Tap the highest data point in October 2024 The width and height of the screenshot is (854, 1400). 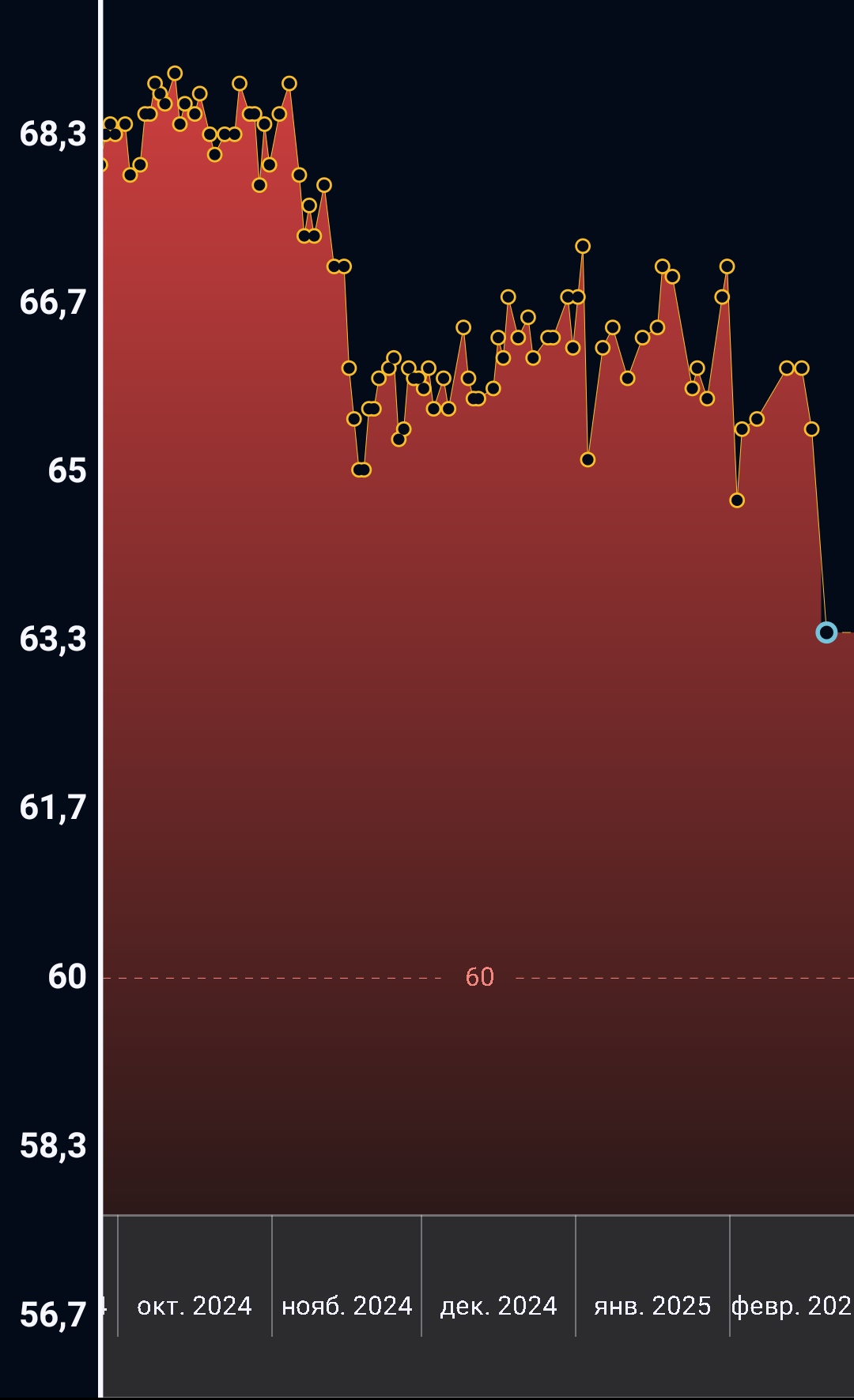(175, 74)
